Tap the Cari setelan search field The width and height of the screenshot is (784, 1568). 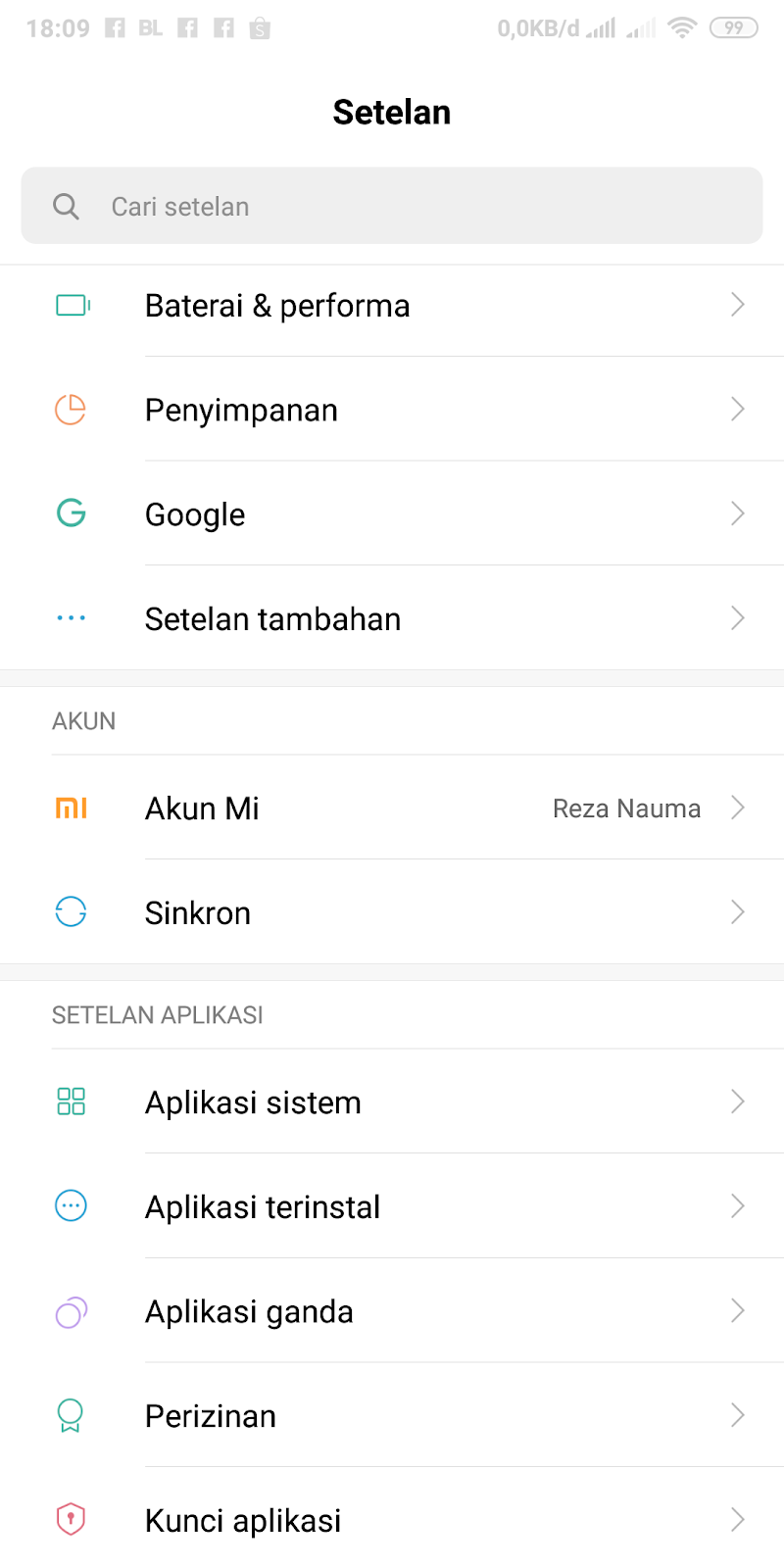click(x=392, y=206)
